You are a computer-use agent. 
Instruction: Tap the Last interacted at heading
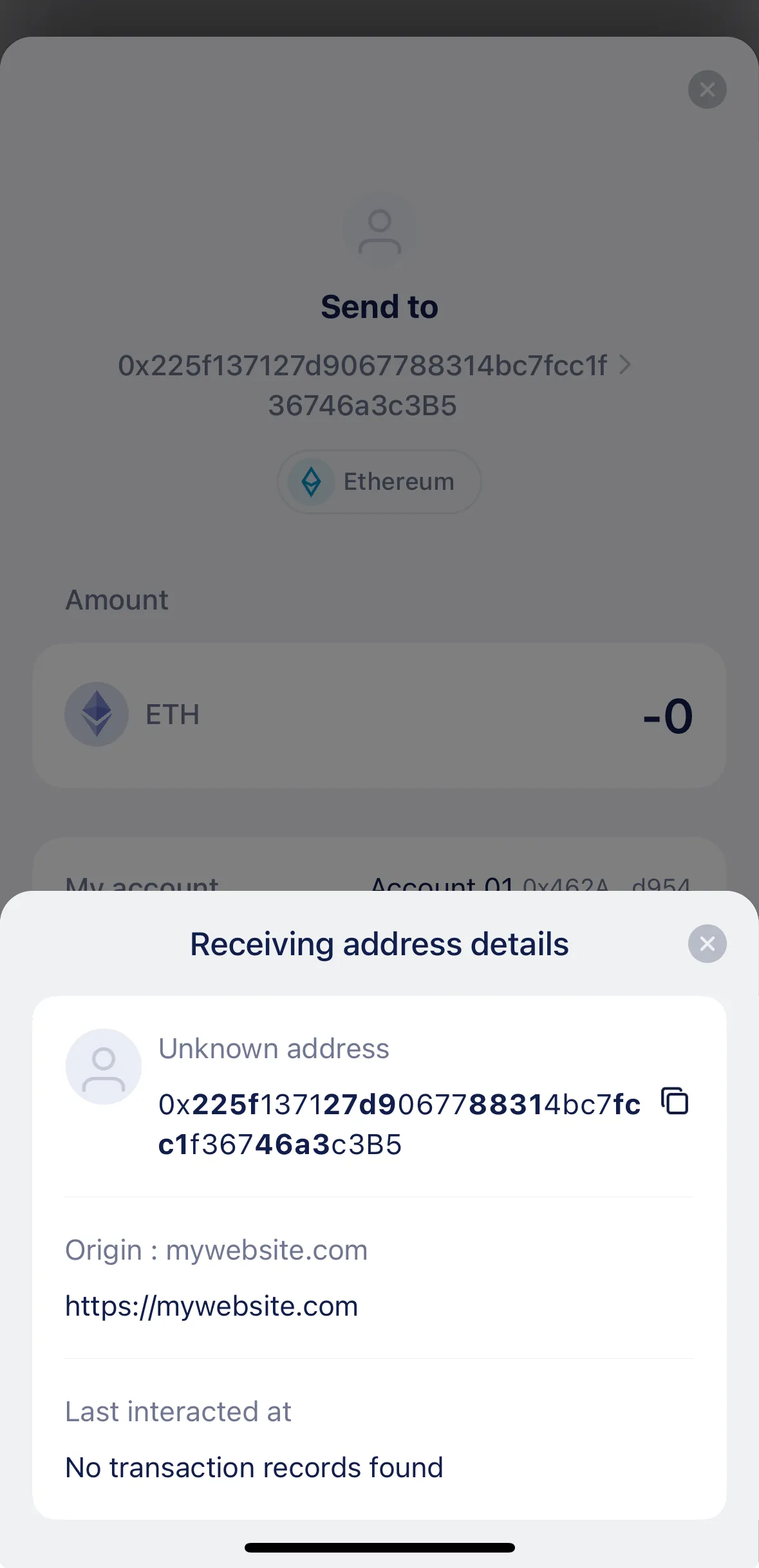[178, 1411]
